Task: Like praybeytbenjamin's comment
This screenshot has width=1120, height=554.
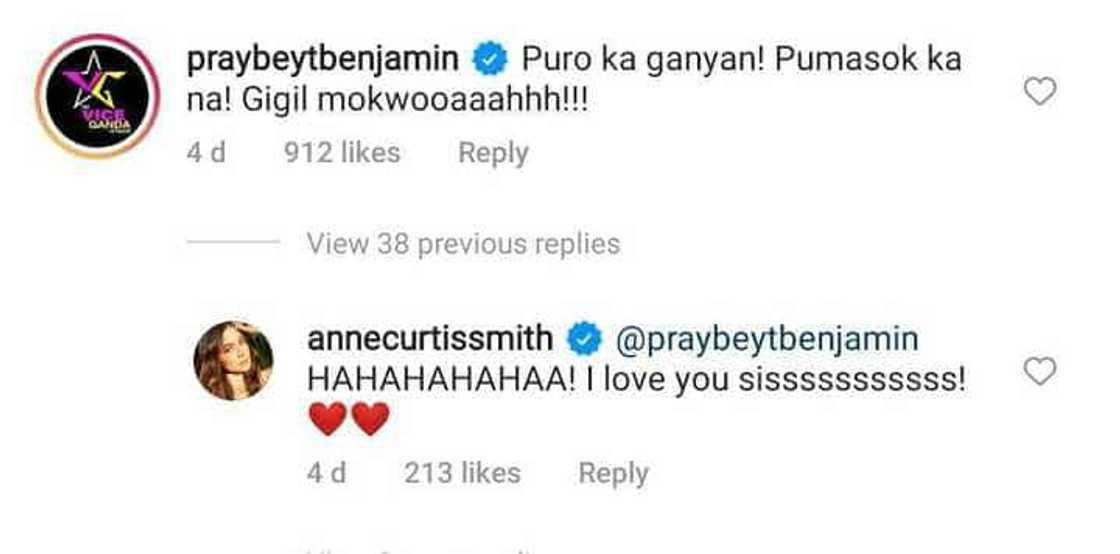Action: coord(1041,93)
